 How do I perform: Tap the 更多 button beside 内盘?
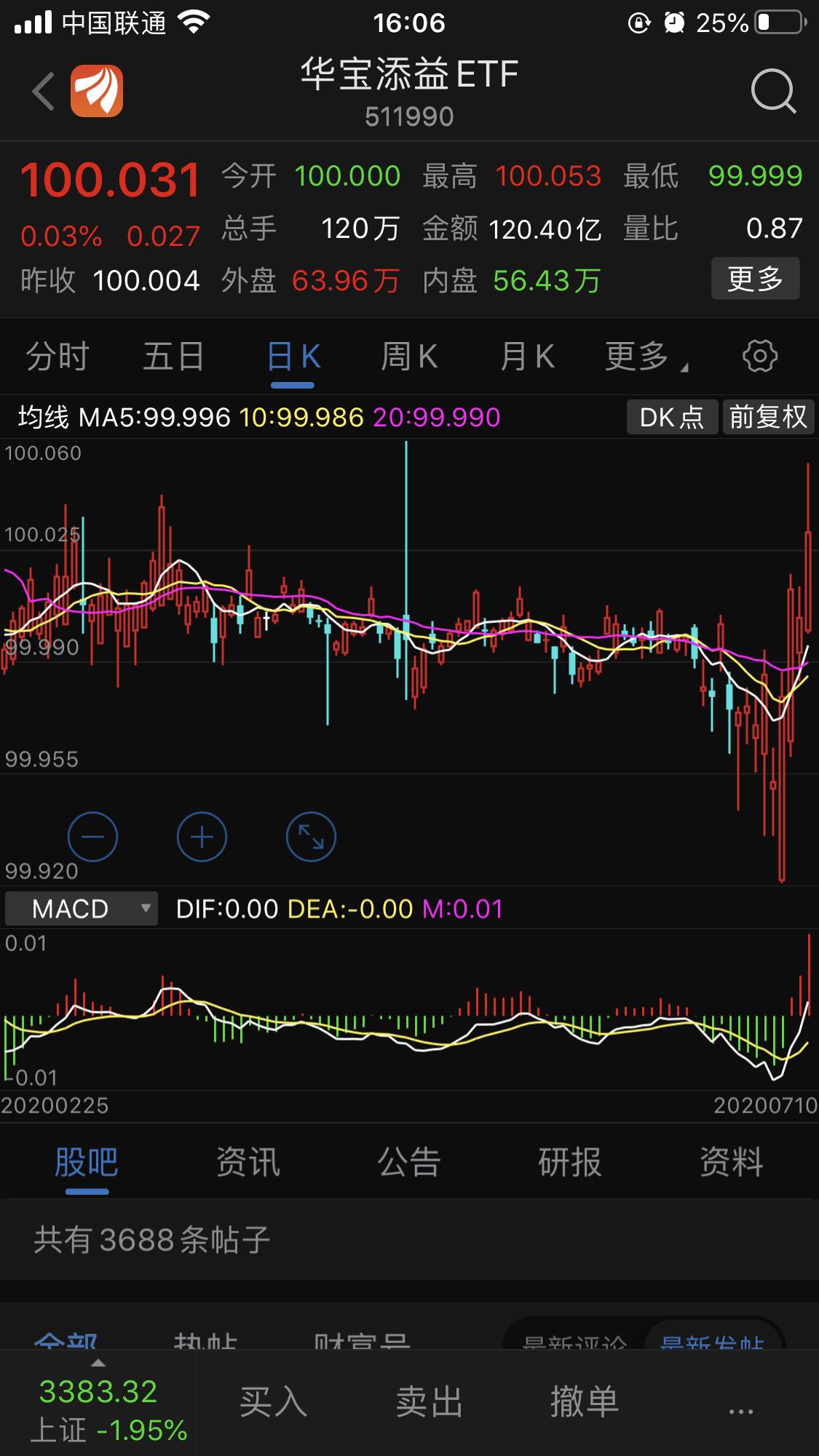coord(755,279)
